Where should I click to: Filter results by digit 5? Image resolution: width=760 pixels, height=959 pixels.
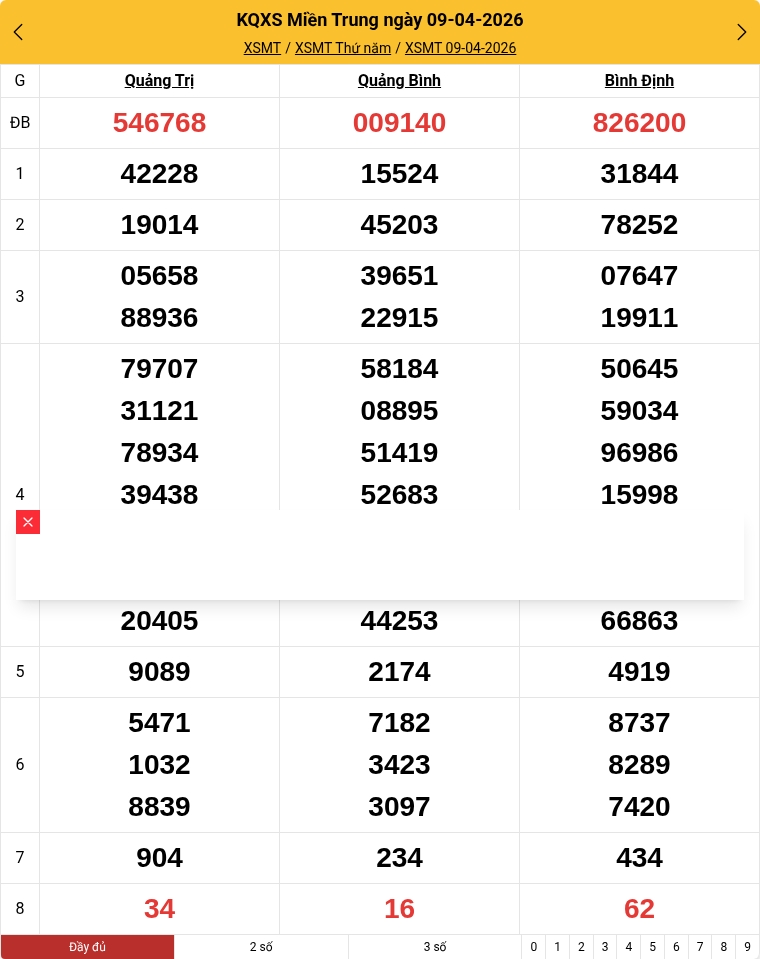click(x=653, y=947)
